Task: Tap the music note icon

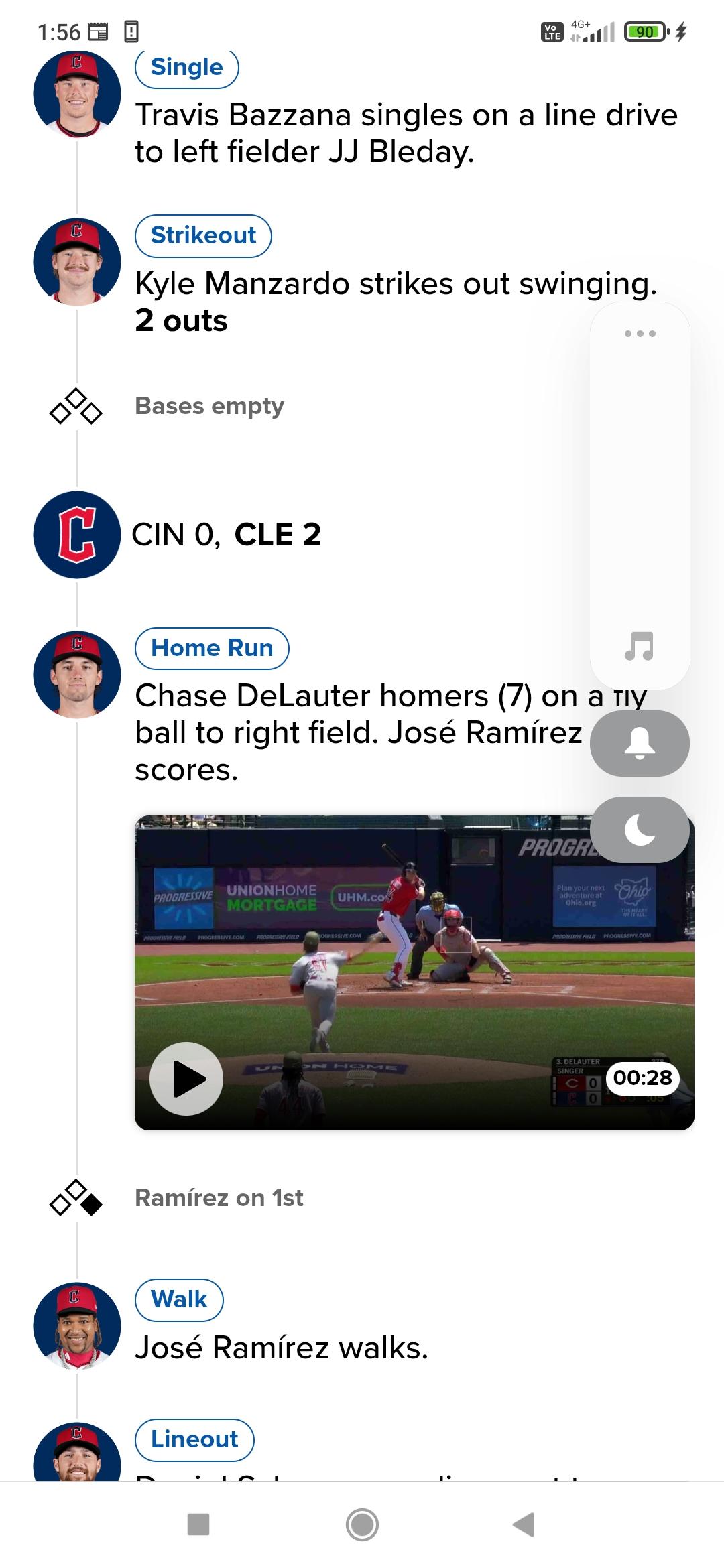Action: point(639,646)
